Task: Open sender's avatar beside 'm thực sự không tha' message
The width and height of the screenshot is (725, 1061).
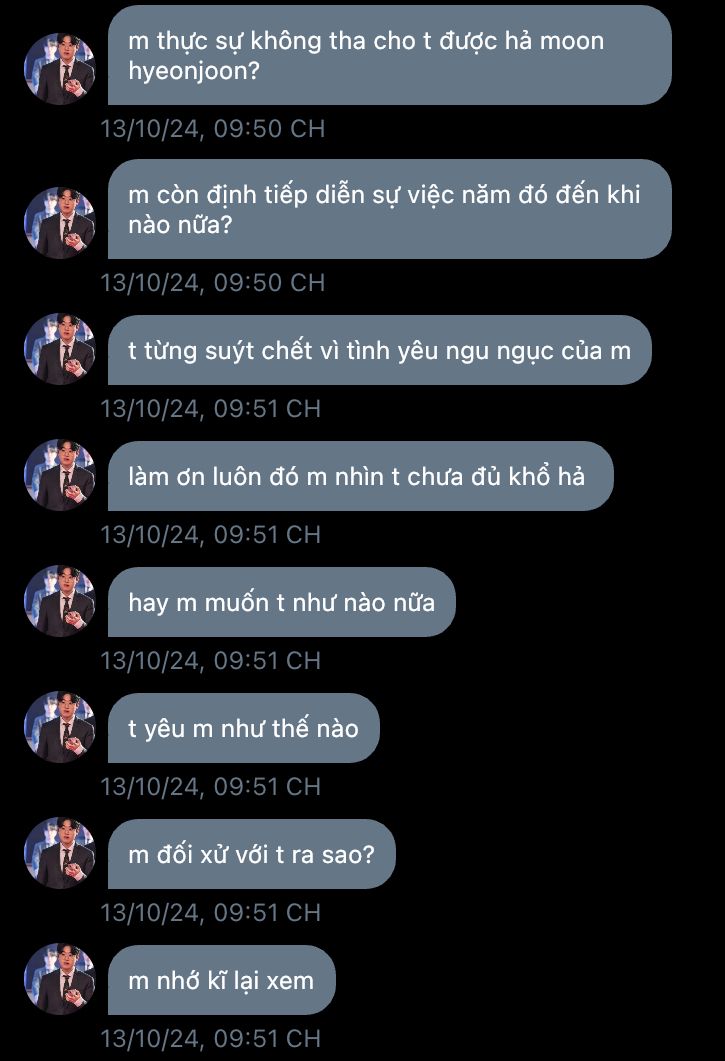Action: [59, 69]
